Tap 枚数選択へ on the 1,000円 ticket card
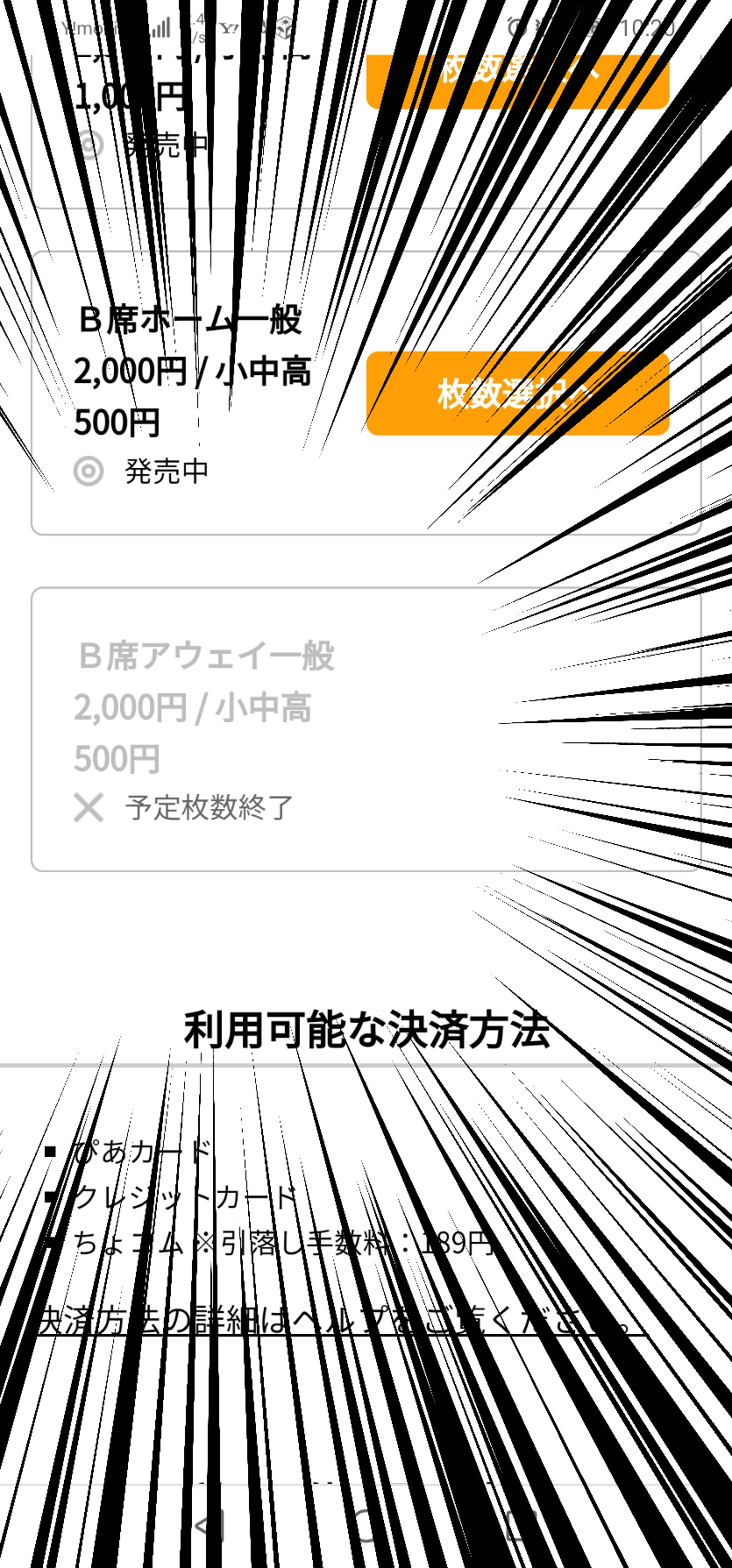Screen dimensions: 732x1568 pos(517,79)
